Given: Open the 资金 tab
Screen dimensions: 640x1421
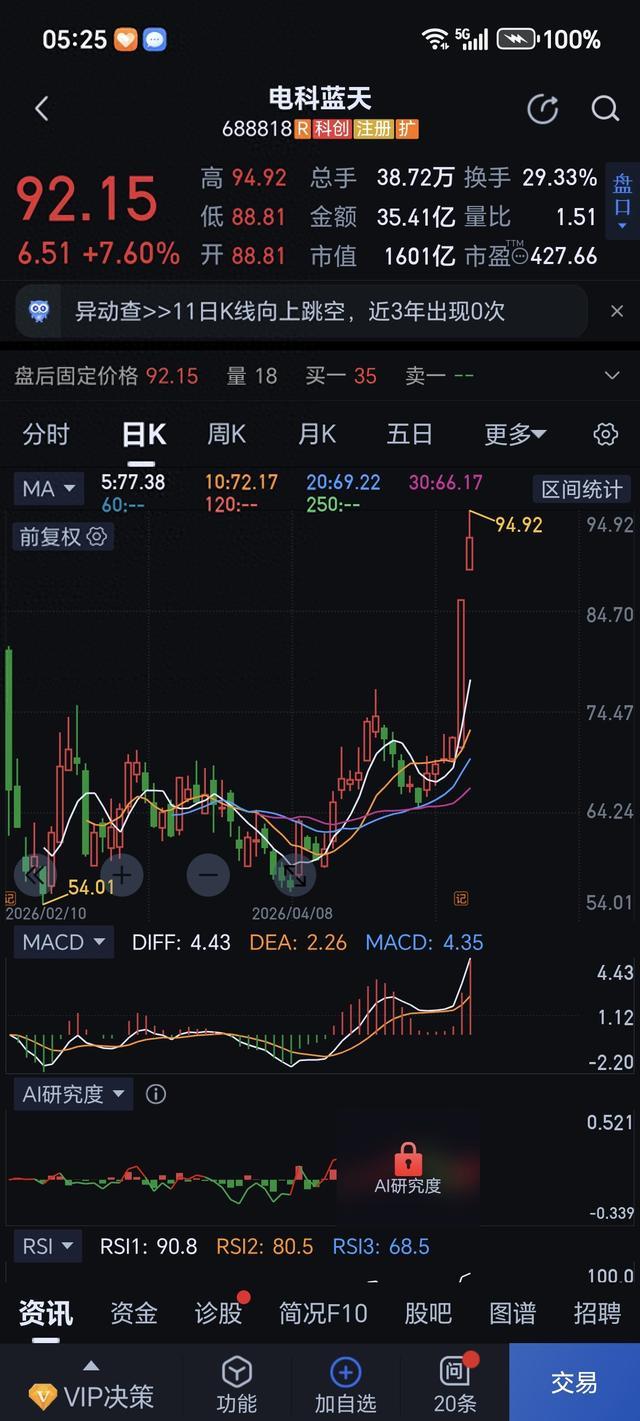Looking at the screenshot, I should [x=134, y=1312].
